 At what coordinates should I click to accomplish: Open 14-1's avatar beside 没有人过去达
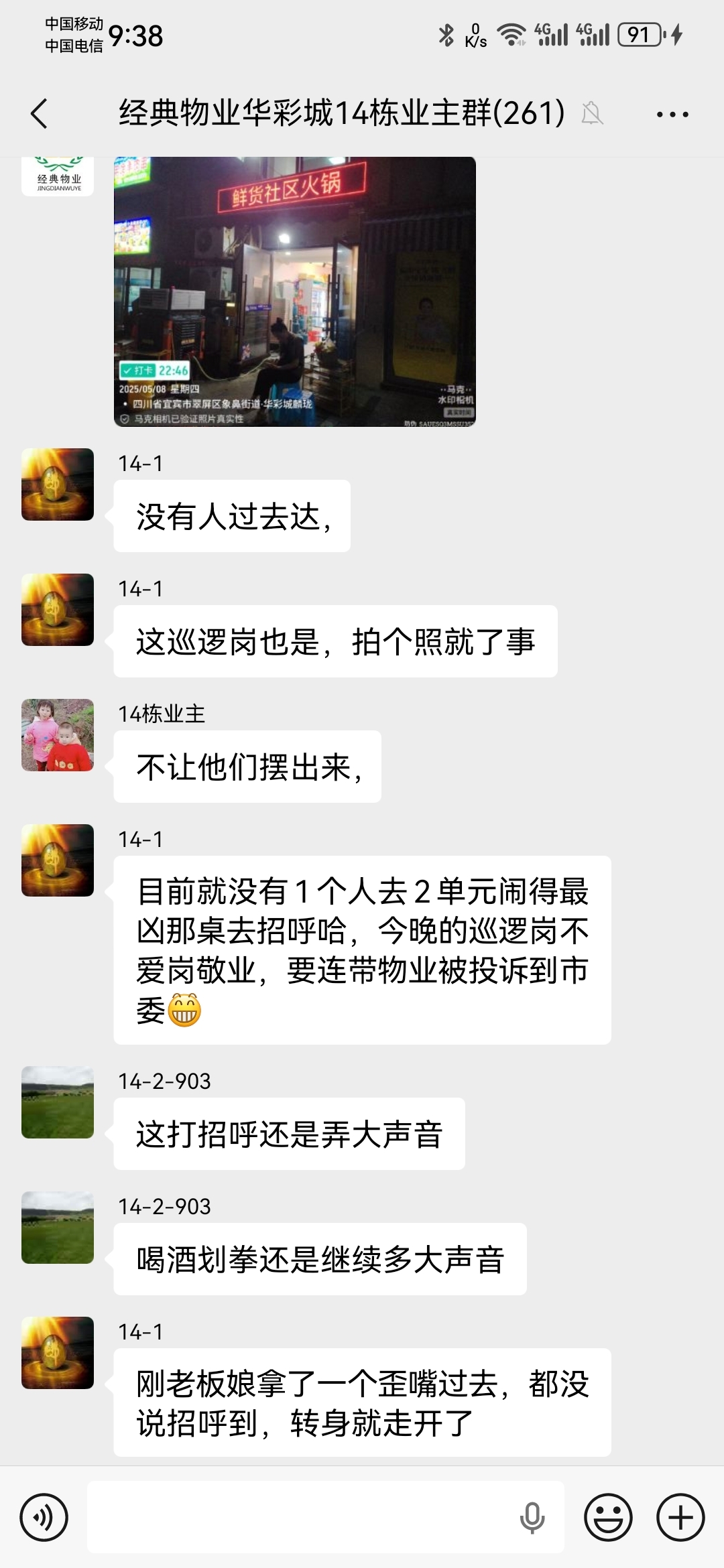coord(58,484)
